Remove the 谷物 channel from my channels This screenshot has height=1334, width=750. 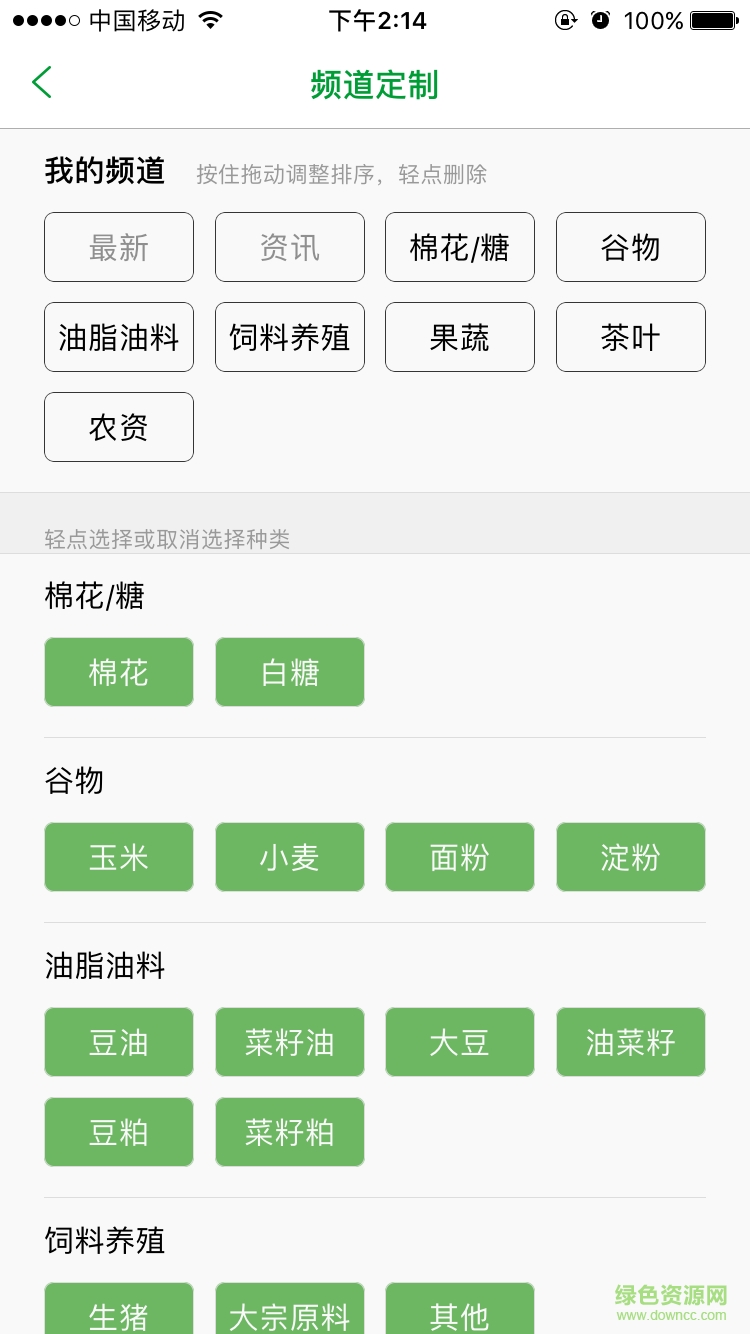click(630, 247)
